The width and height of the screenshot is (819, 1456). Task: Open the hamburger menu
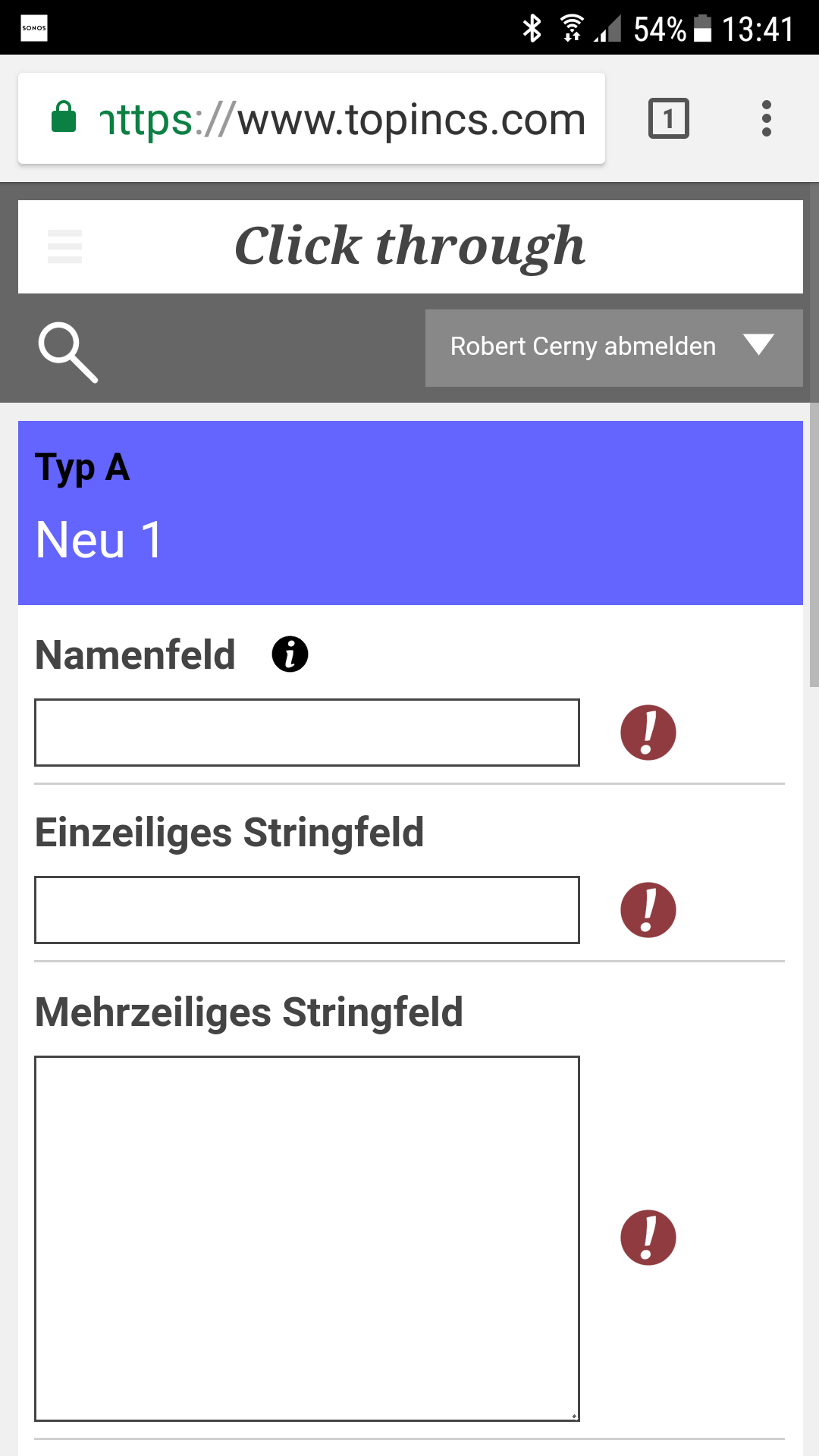(x=64, y=246)
